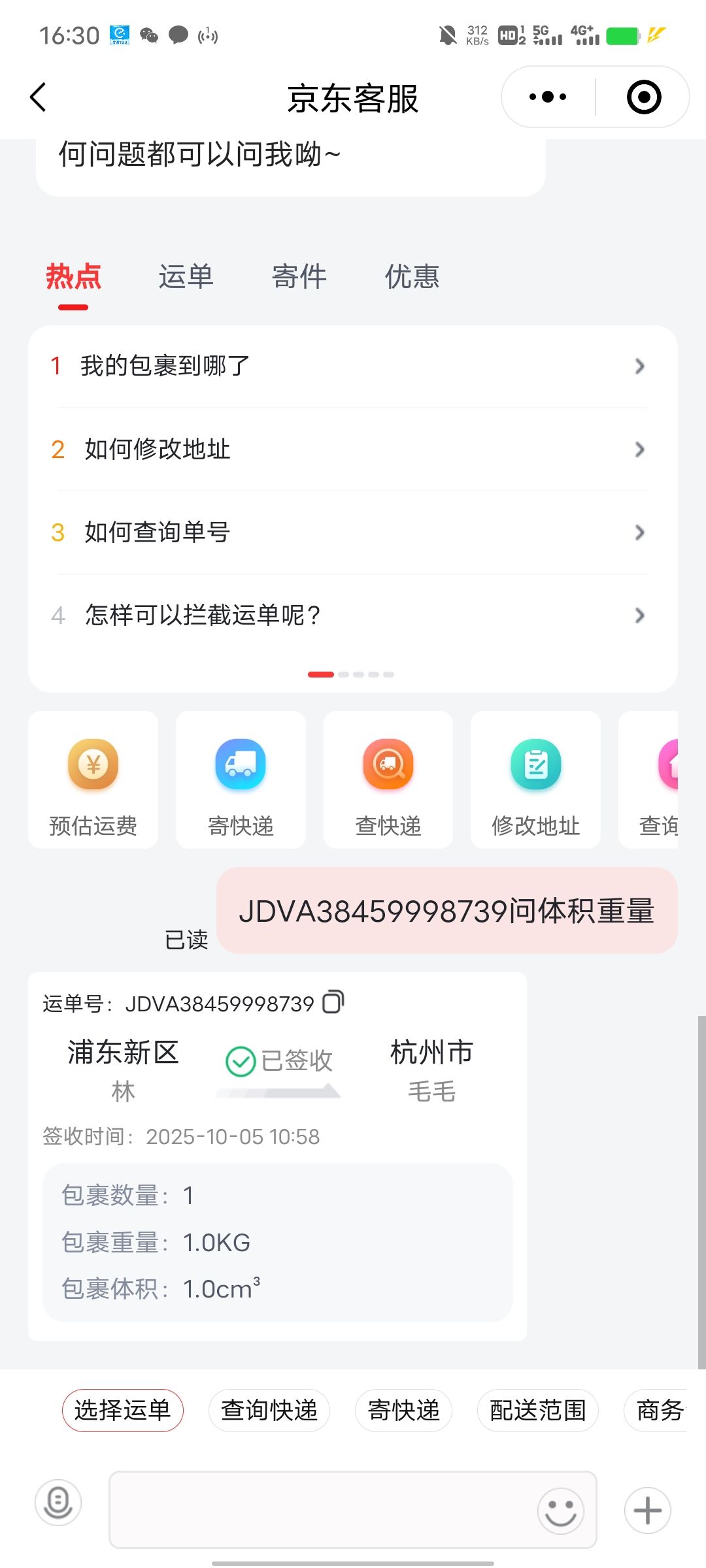The height and width of the screenshot is (1568, 706).
Task: Open the 寄快递 shortcut card with truck icon
Action: tap(241, 780)
